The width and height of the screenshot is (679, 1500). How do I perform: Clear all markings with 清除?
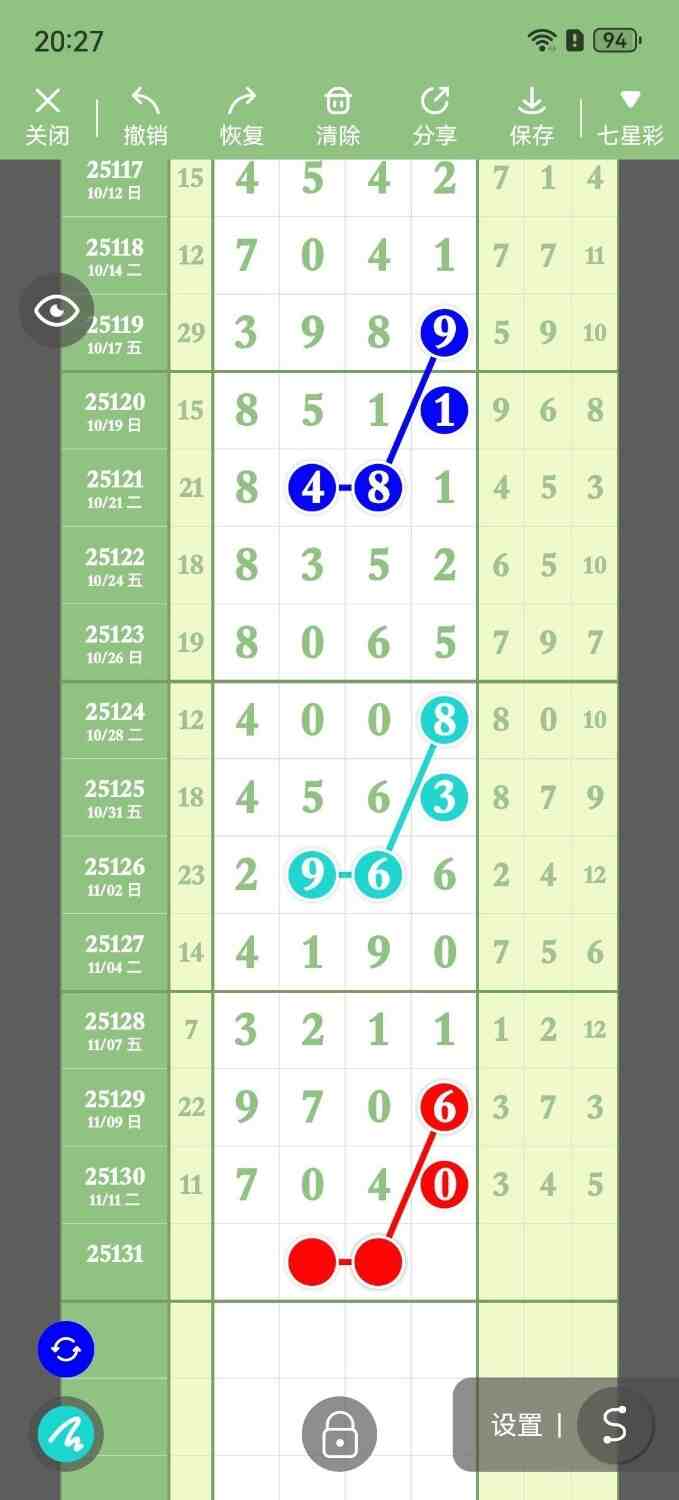click(x=338, y=116)
